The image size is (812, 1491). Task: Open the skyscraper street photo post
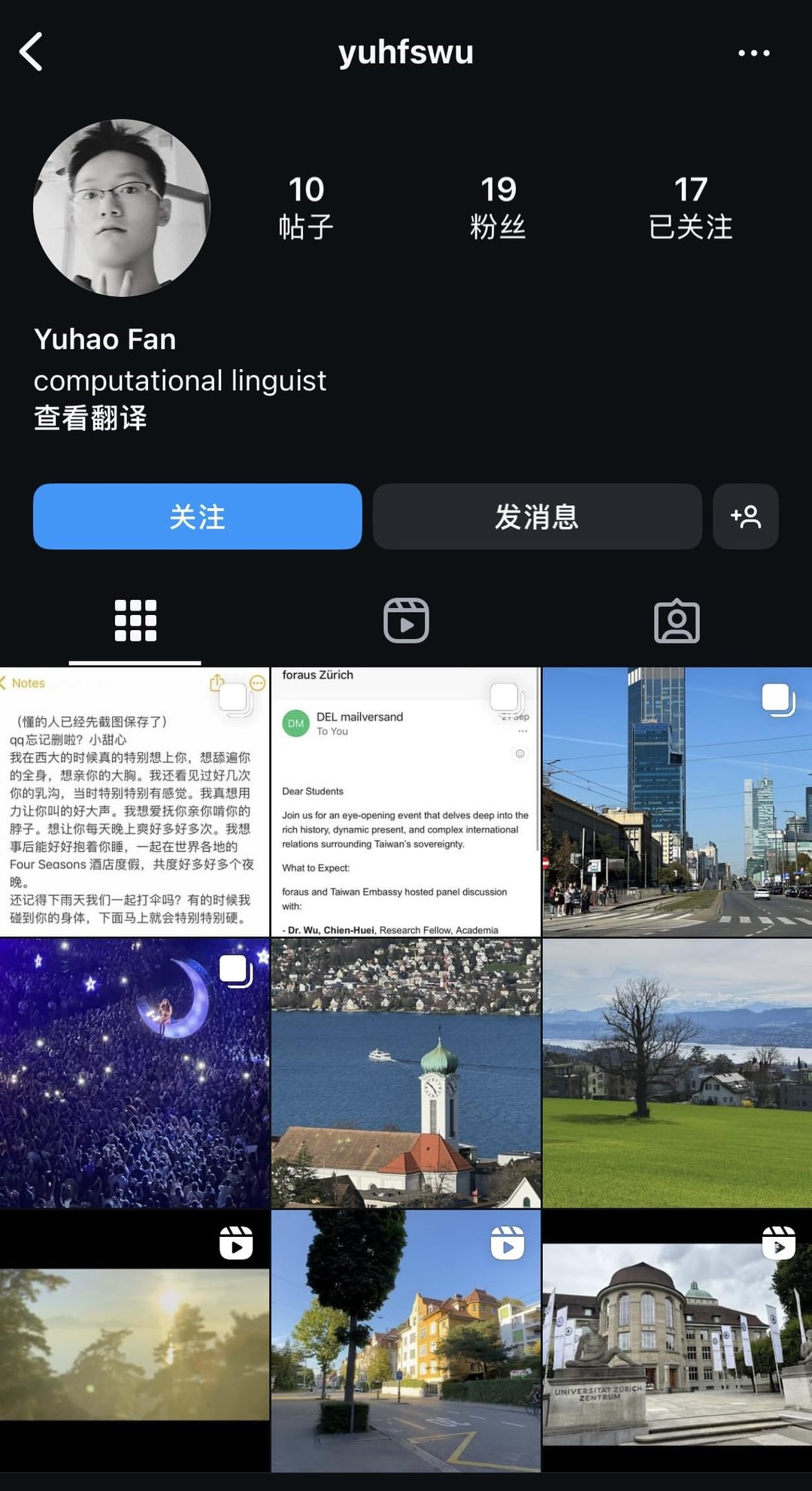(677, 802)
